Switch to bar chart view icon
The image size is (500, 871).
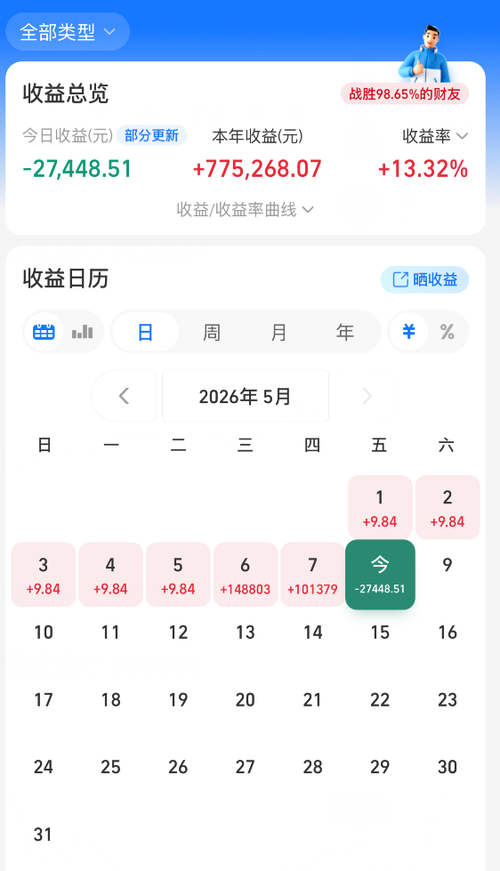[82, 332]
